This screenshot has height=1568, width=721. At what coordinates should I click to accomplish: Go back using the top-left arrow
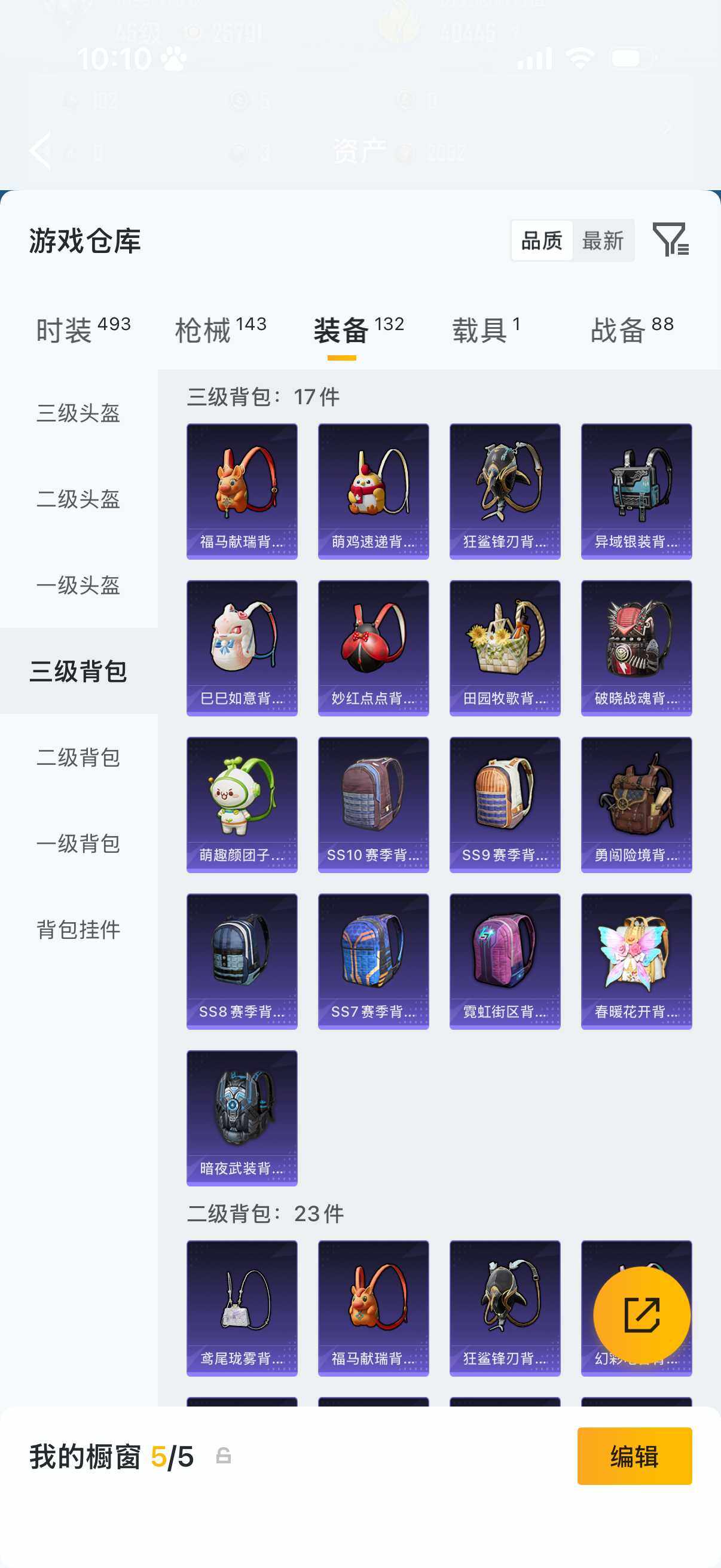(39, 150)
